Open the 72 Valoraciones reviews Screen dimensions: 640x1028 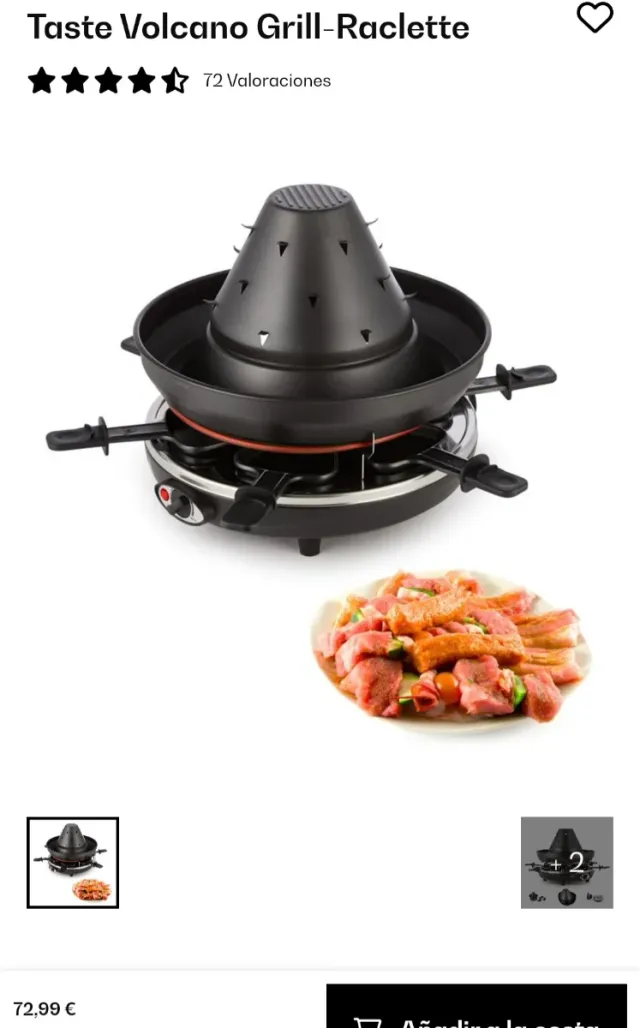click(266, 80)
